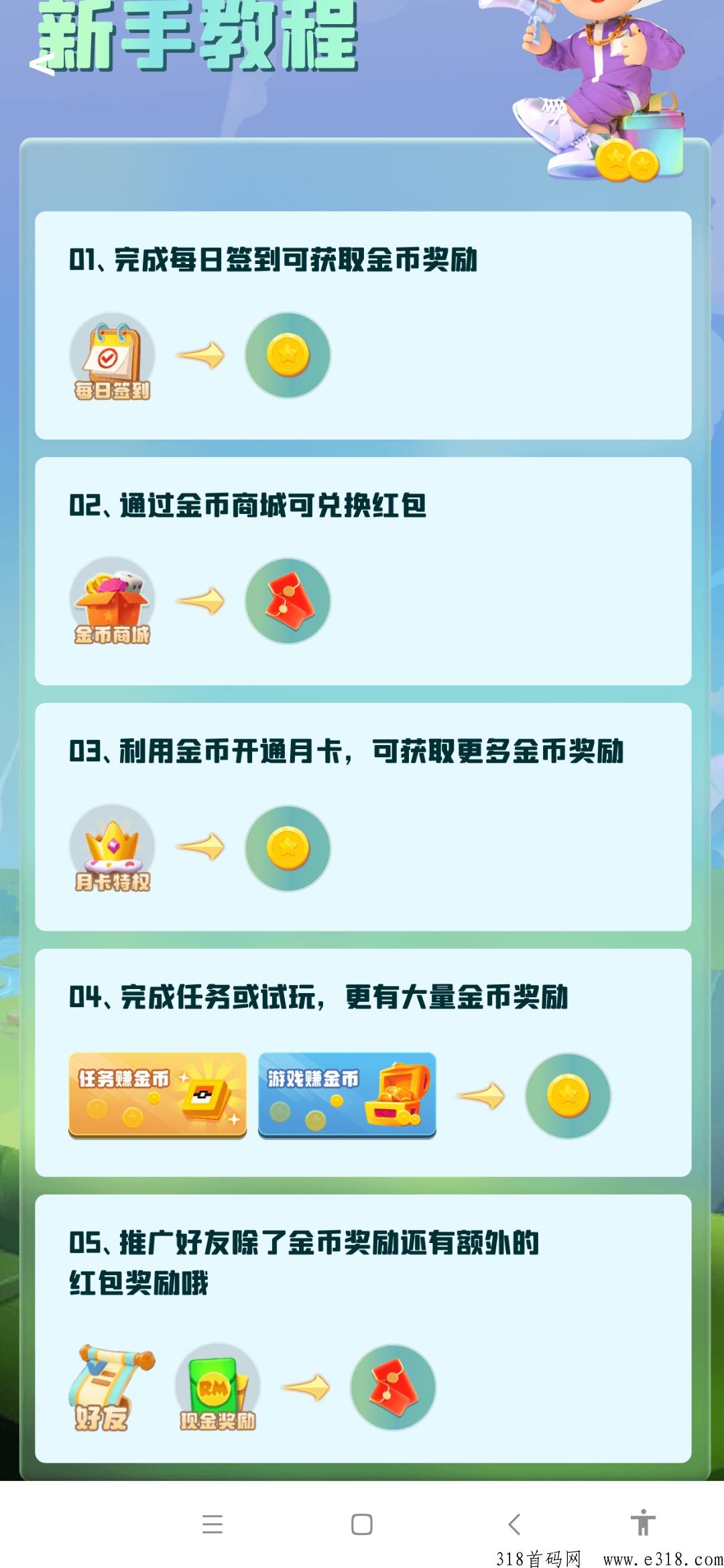Tap the accessibility shortcut in the navigation bar
Viewport: 724px width, 1568px height.
[x=642, y=1522]
